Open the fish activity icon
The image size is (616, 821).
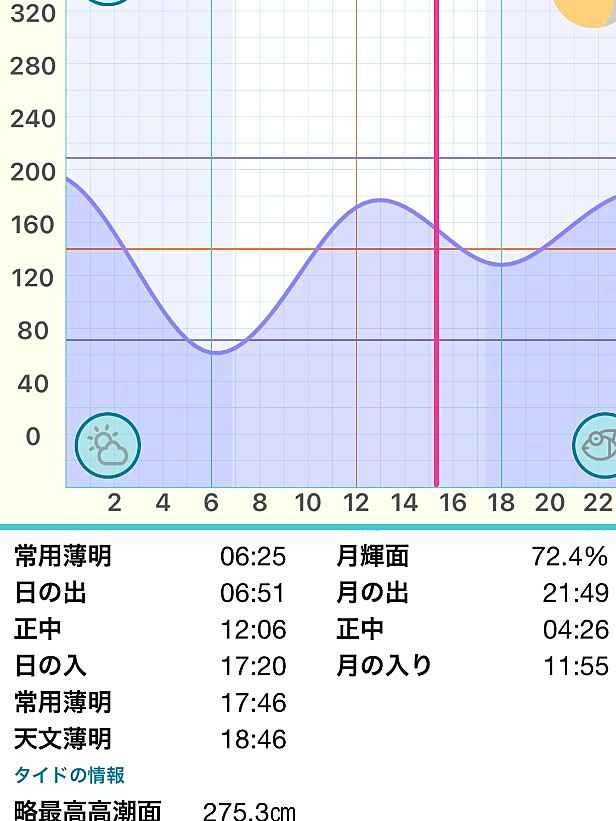598,446
